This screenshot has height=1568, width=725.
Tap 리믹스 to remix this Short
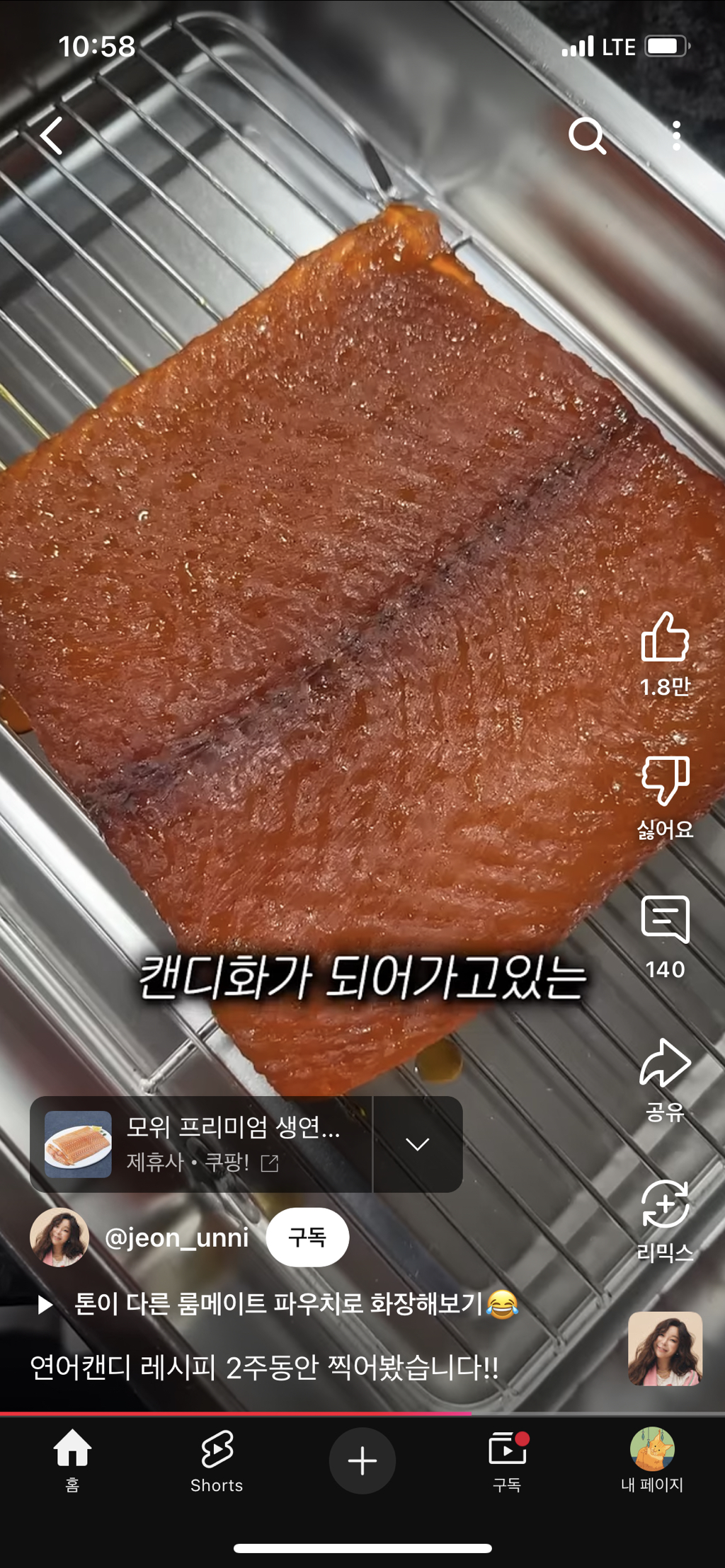665,1205
